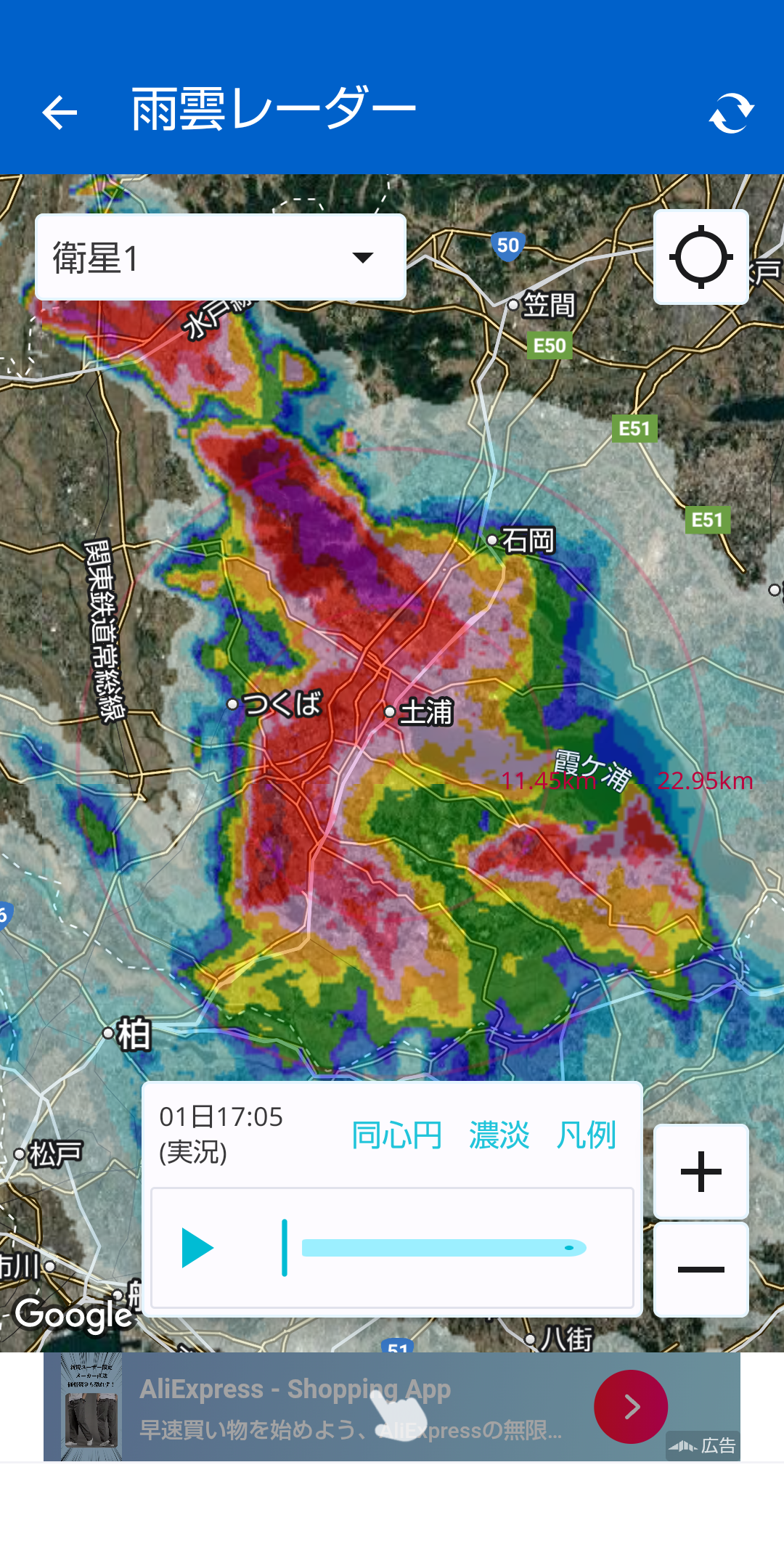The width and height of the screenshot is (784, 1568).
Task: Zoom out with the minus button
Action: pos(701,1270)
